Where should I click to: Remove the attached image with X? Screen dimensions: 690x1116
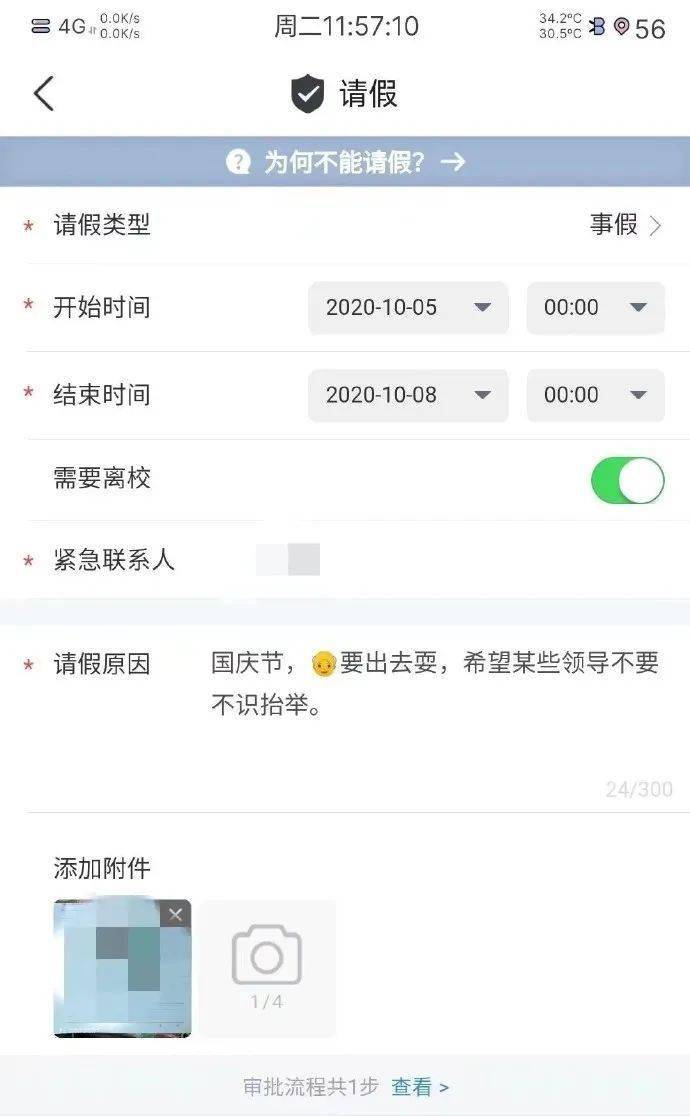176,915
